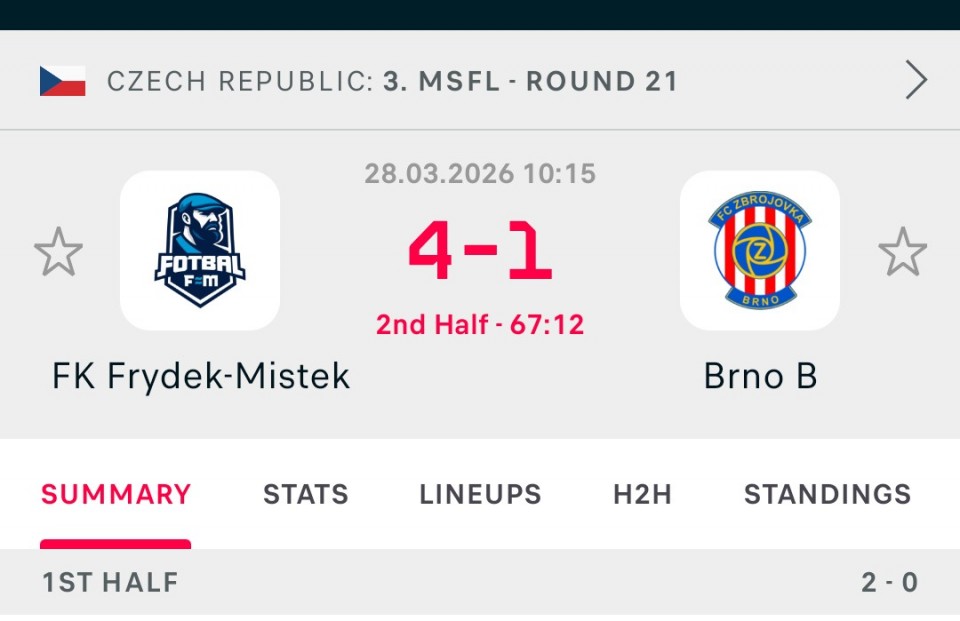Select the Summary tab
960x621 pixels.
pyautogui.click(x=116, y=494)
